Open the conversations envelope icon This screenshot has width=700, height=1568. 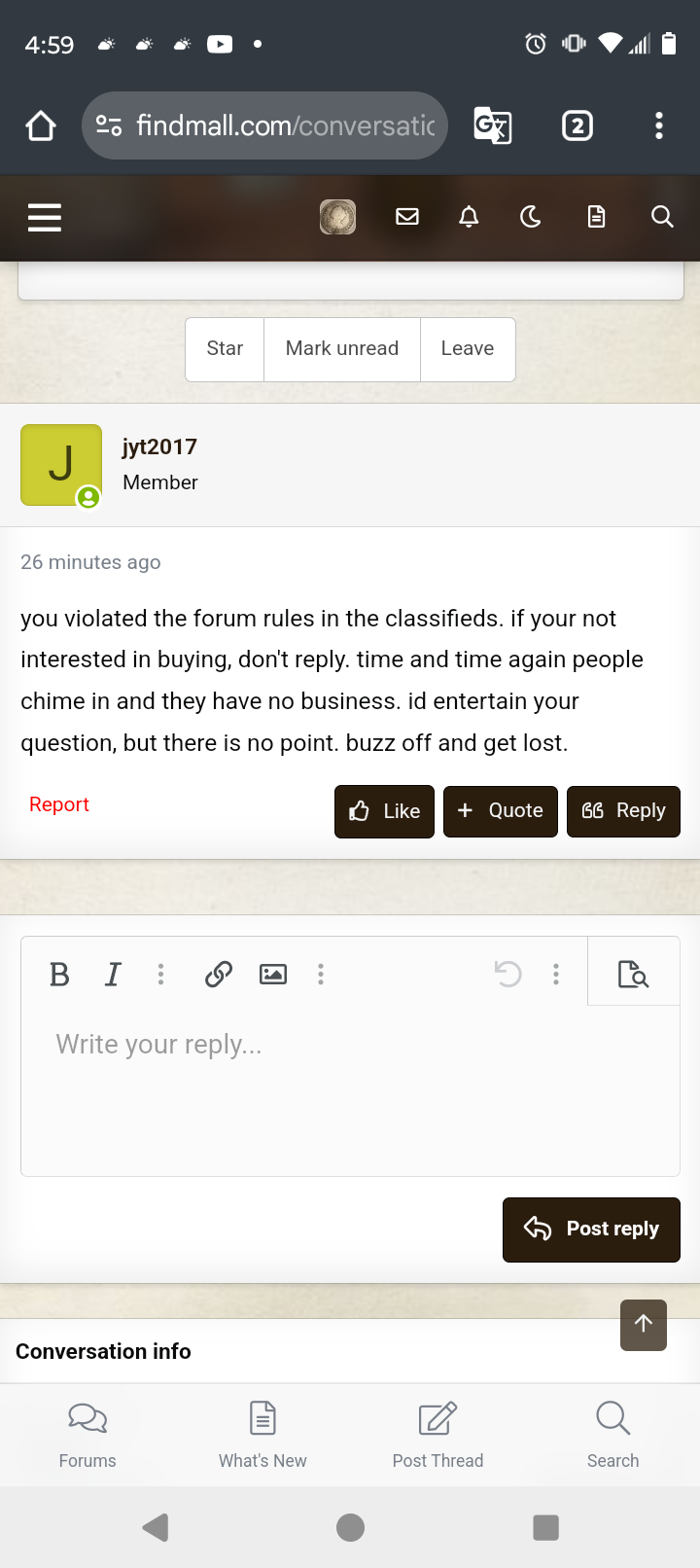(407, 217)
